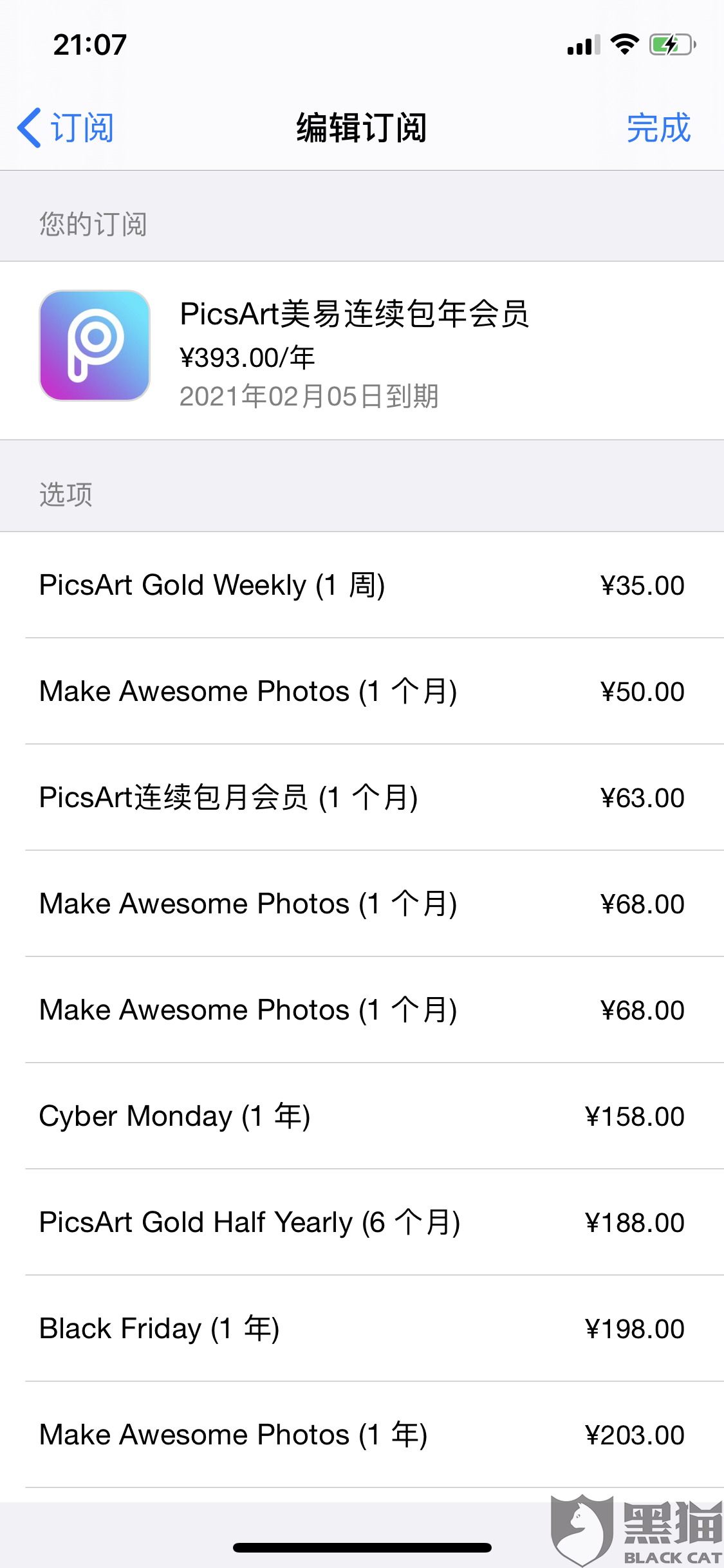Image resolution: width=724 pixels, height=1568 pixels.
Task: Choose Make Awesome Photos ¥50.00 monthly plan
Action: click(x=362, y=691)
